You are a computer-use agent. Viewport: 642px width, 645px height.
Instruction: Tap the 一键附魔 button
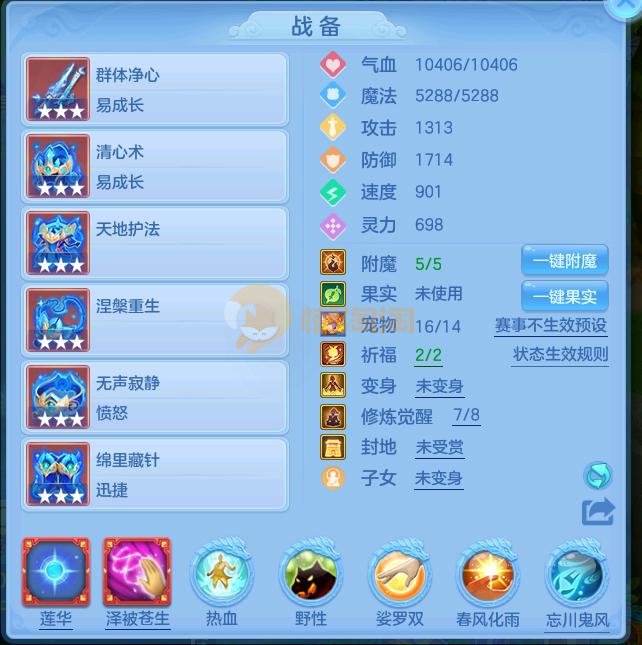(564, 261)
